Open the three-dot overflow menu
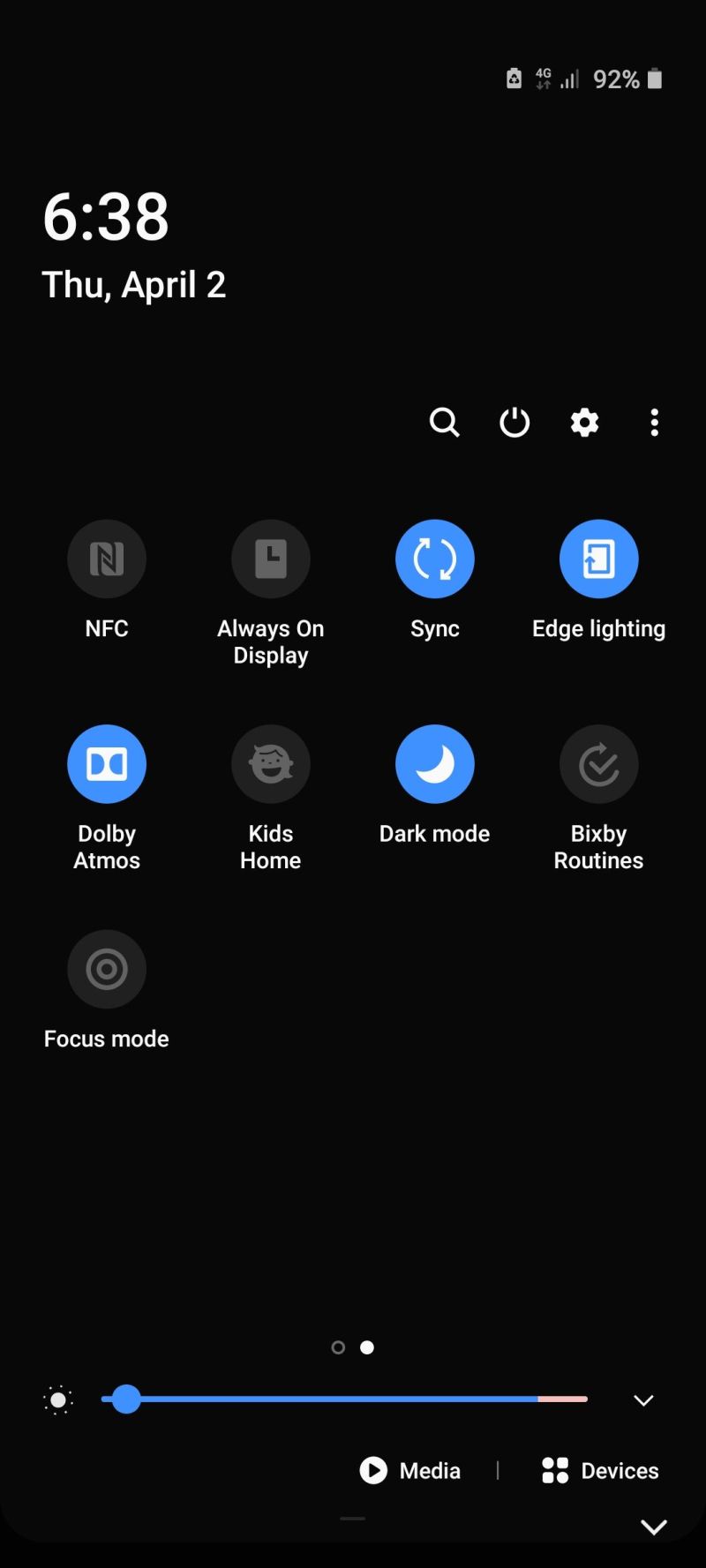The width and height of the screenshot is (706, 1568). (654, 423)
